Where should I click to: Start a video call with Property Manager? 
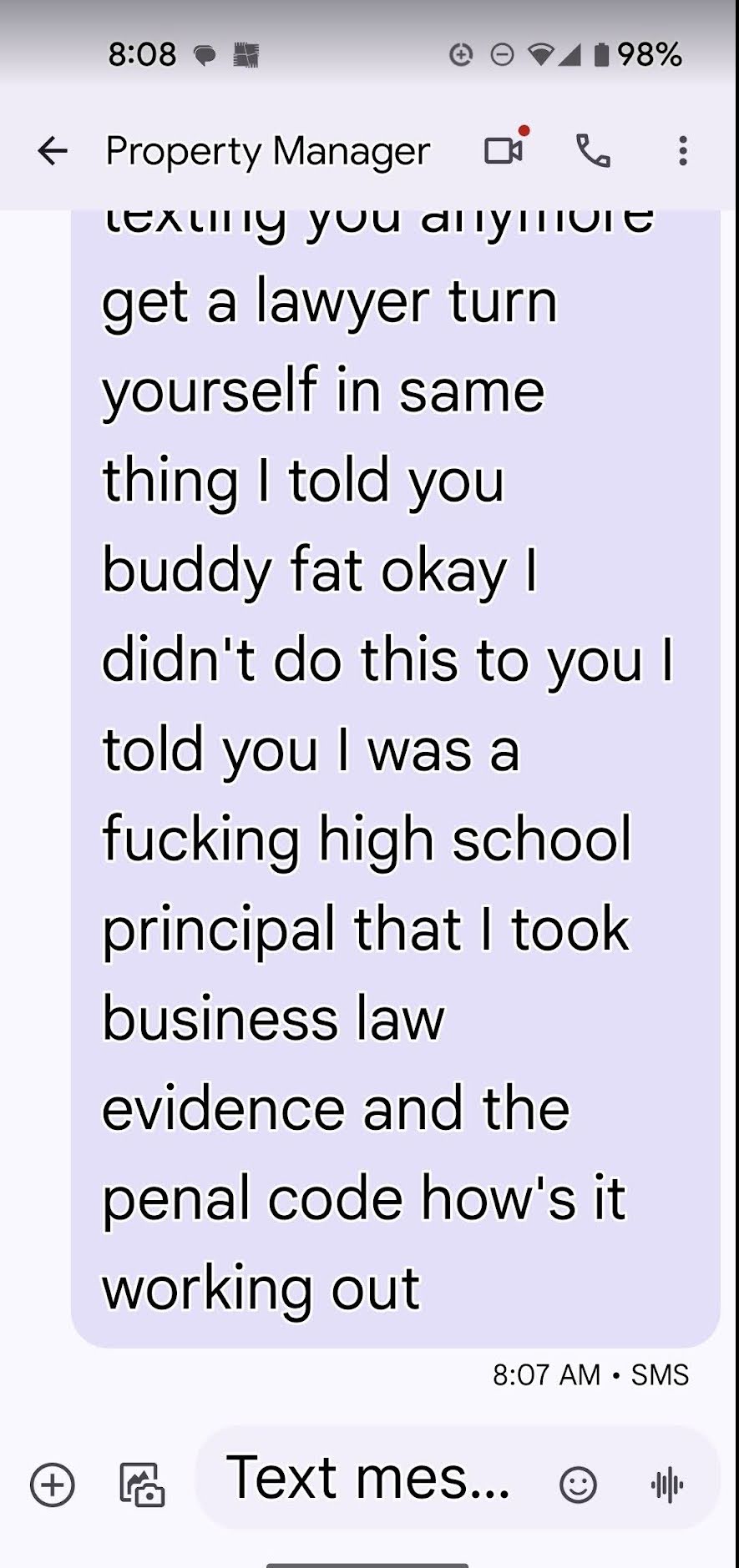tap(503, 151)
